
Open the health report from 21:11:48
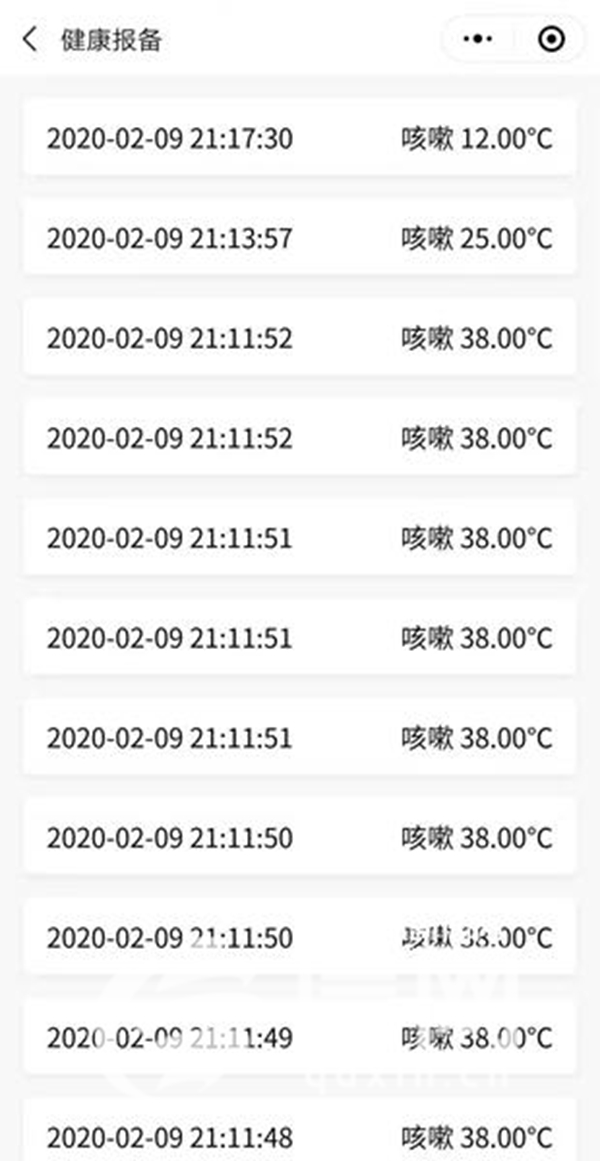coord(299,1135)
